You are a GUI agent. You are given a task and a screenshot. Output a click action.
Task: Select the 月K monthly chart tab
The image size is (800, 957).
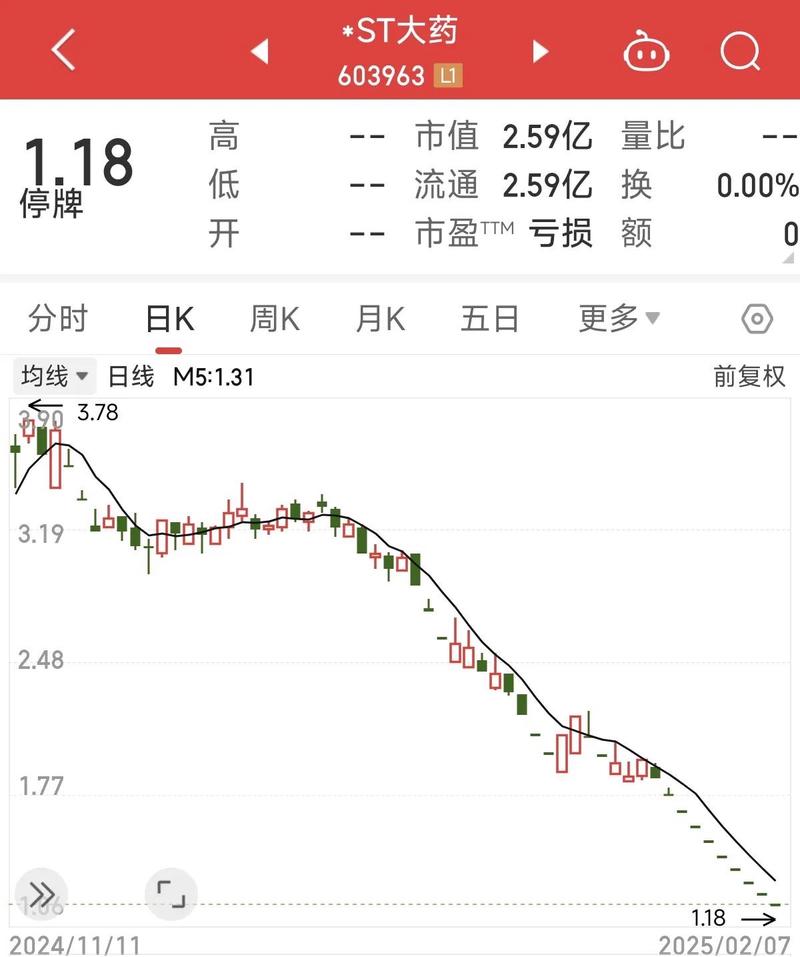point(379,317)
